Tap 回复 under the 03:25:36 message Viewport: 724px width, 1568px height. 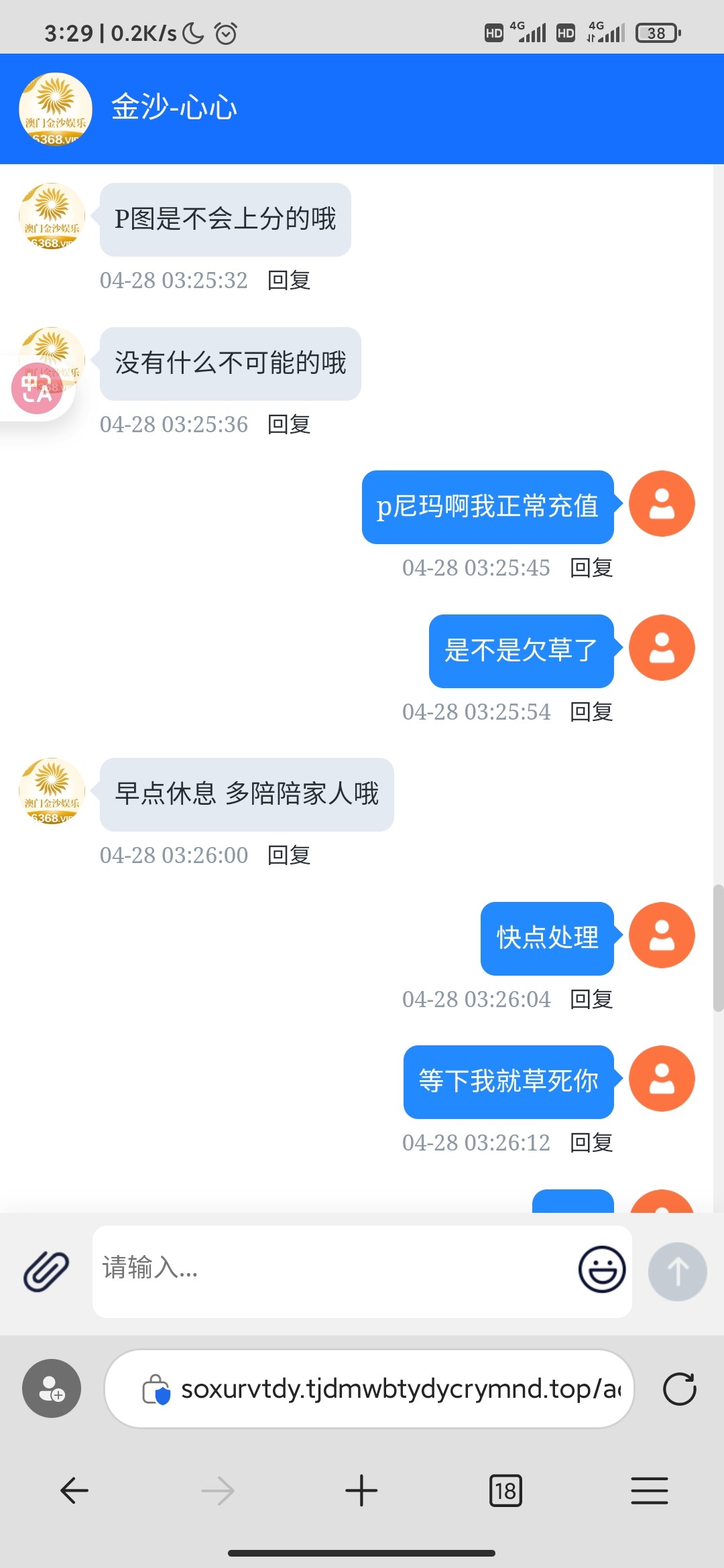tap(289, 424)
